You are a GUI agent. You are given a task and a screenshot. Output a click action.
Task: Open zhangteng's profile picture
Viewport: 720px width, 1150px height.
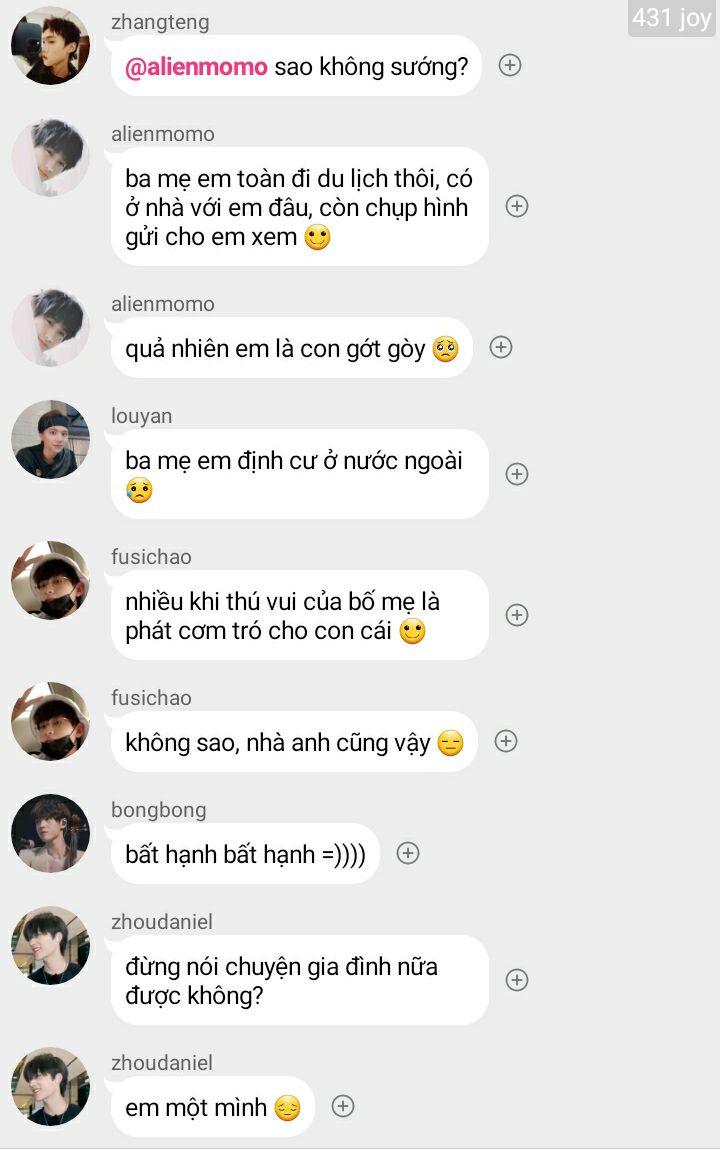pyautogui.click(x=50, y=46)
